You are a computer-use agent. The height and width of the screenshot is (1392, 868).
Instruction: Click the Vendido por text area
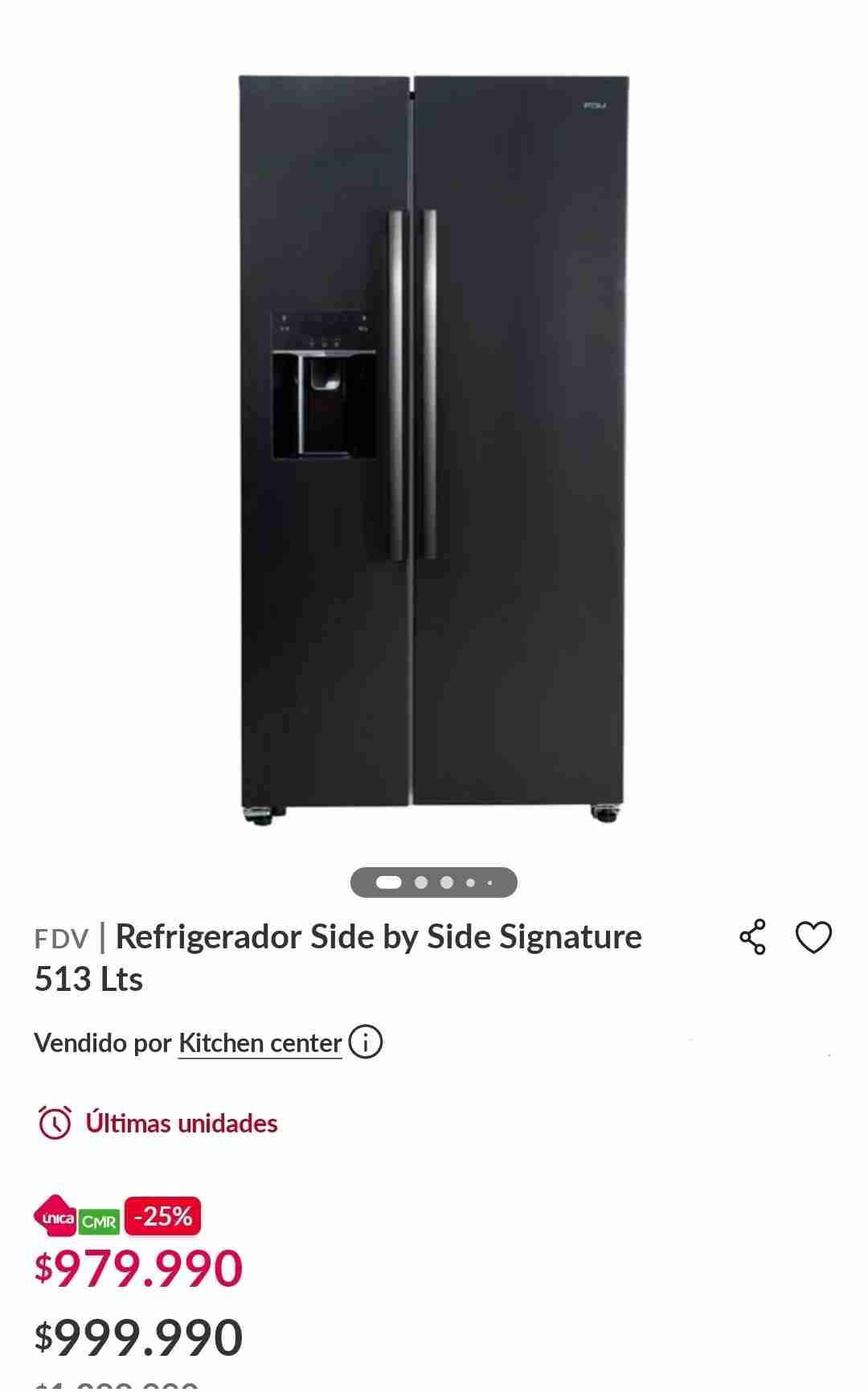(103, 1042)
